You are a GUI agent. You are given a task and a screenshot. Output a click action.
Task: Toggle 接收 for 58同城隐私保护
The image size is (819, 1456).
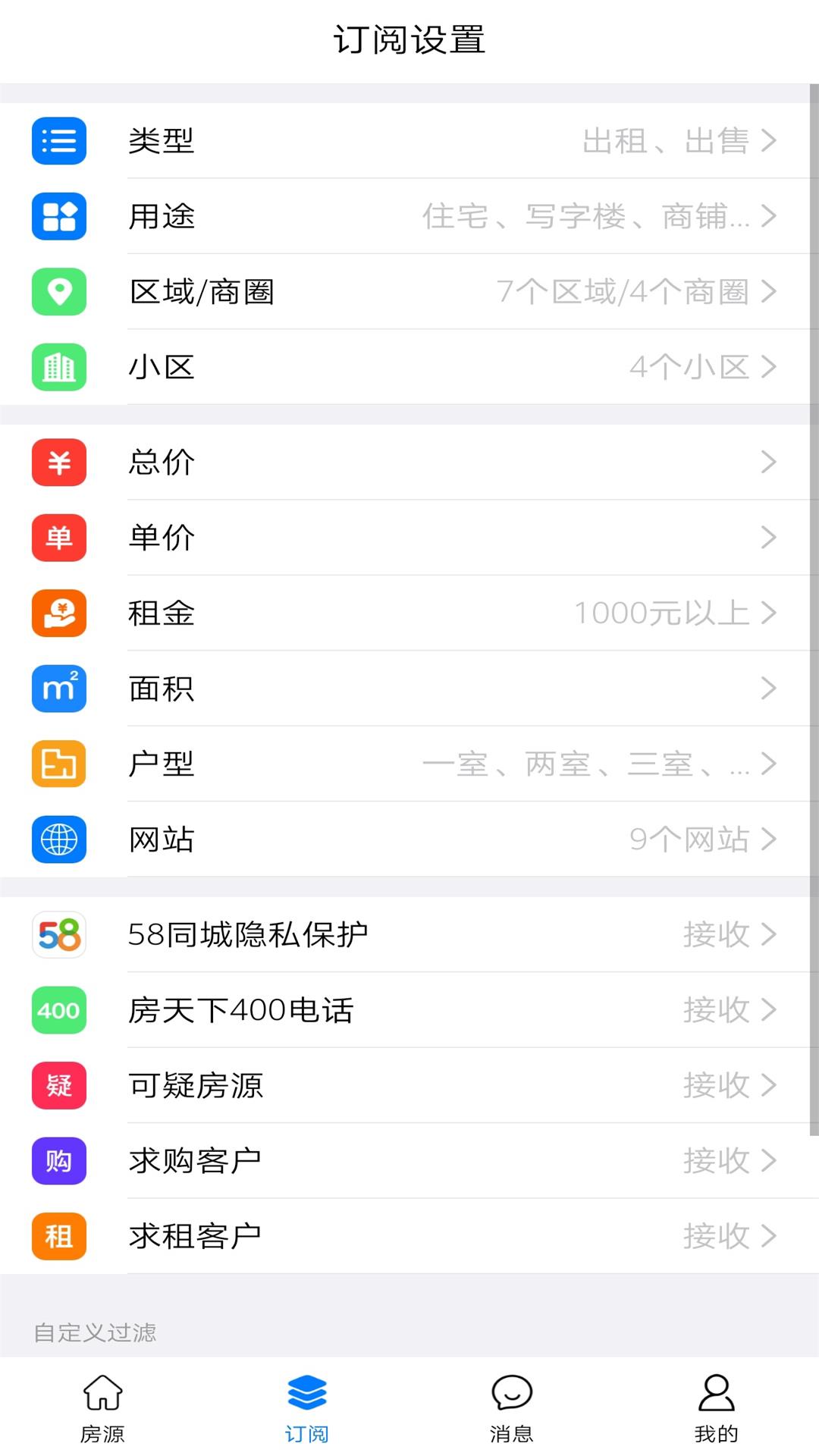pos(716,935)
